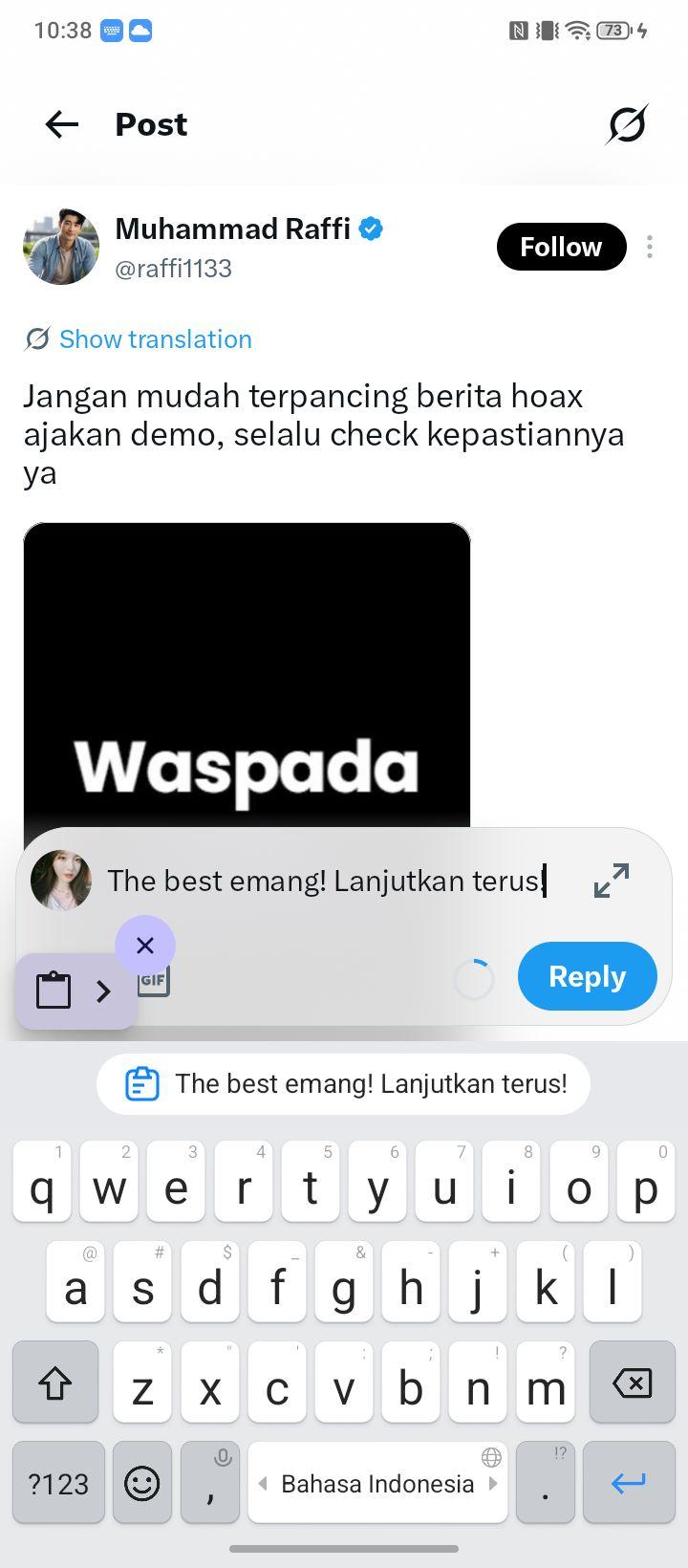Viewport: 688px width, 1568px height.
Task: Expand the reply composer to full screen
Action: tap(612, 881)
